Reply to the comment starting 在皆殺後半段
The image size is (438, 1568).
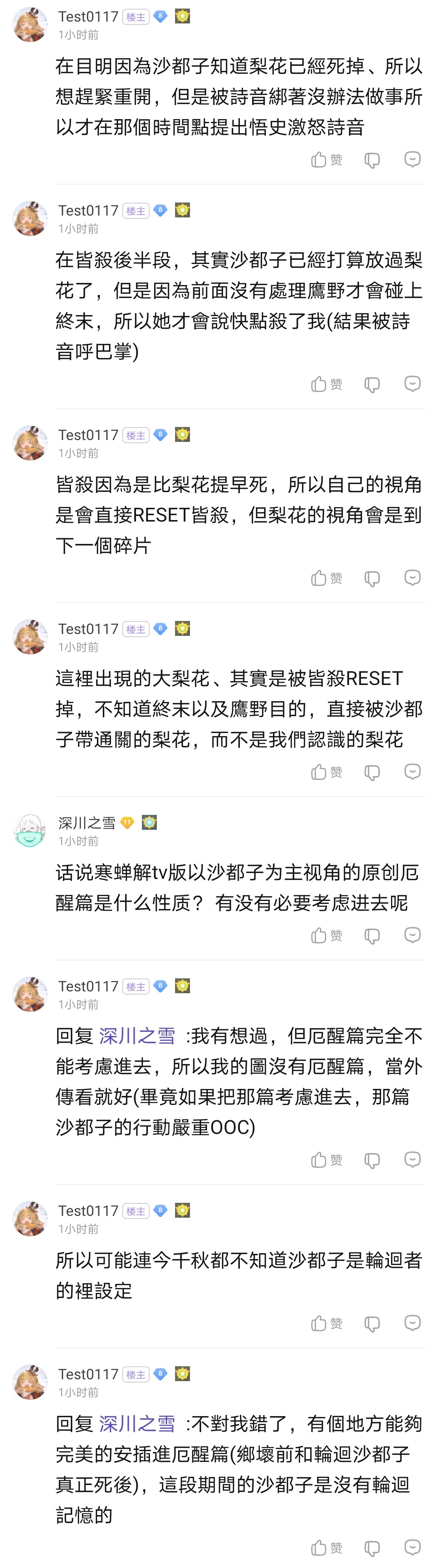click(412, 384)
